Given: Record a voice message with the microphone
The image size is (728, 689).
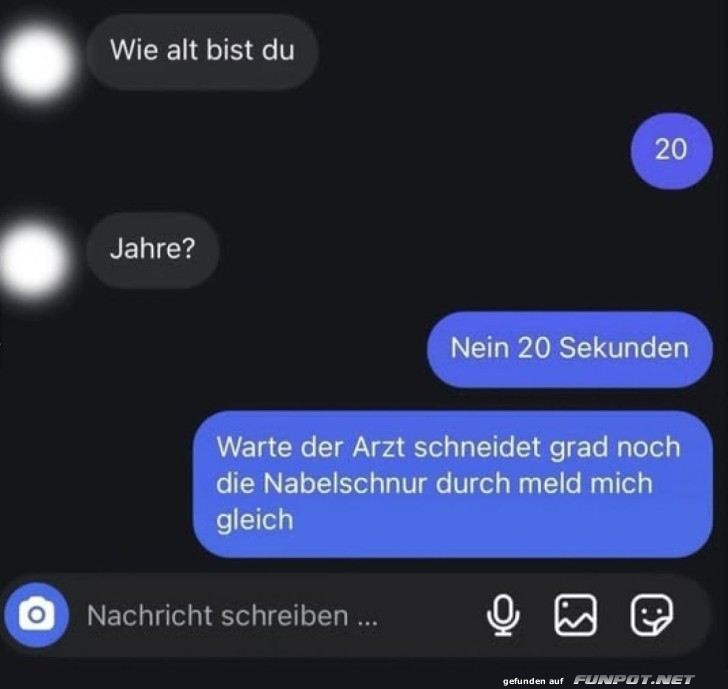Looking at the screenshot, I should [x=504, y=615].
